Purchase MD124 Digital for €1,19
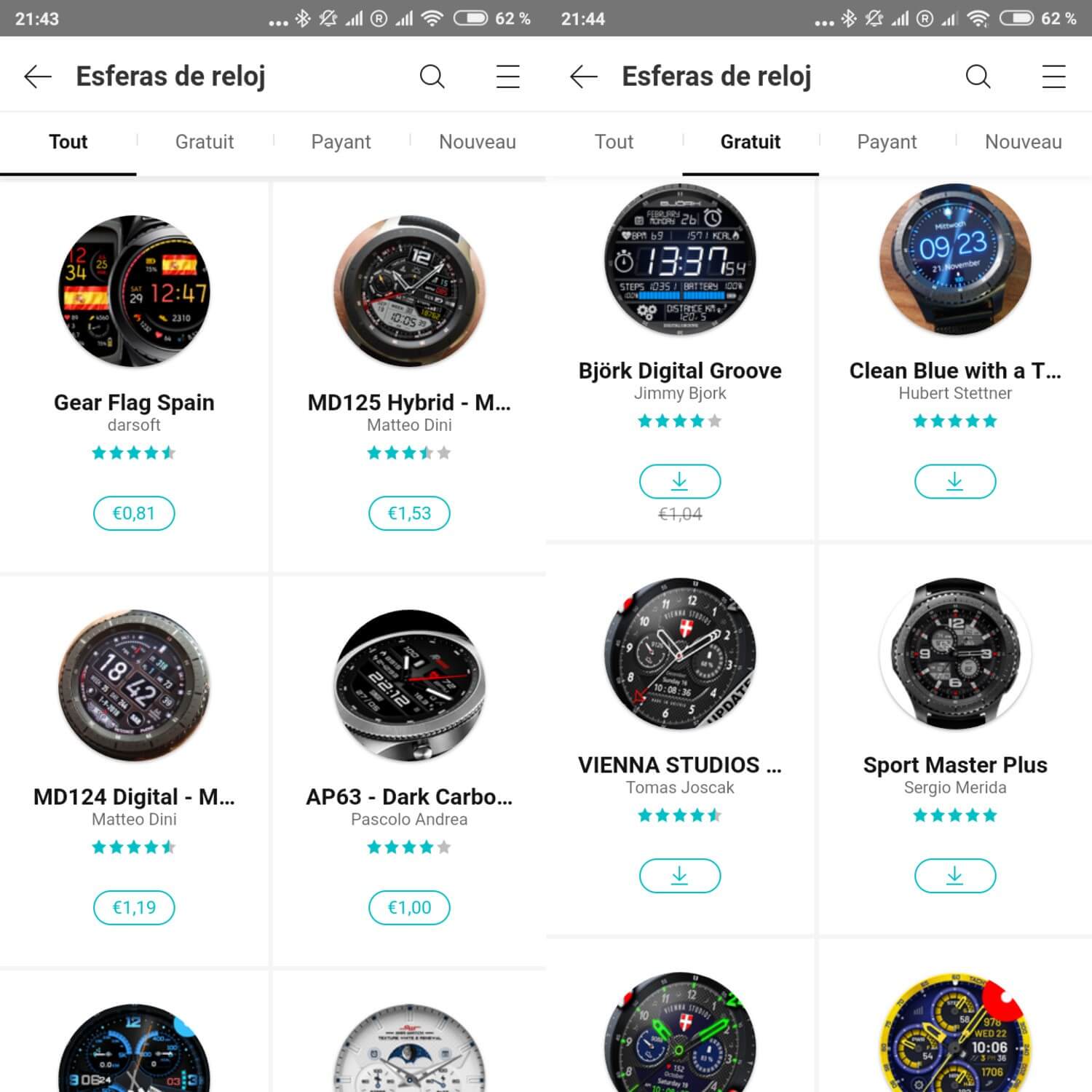The width and height of the screenshot is (1092, 1092). coord(134,907)
